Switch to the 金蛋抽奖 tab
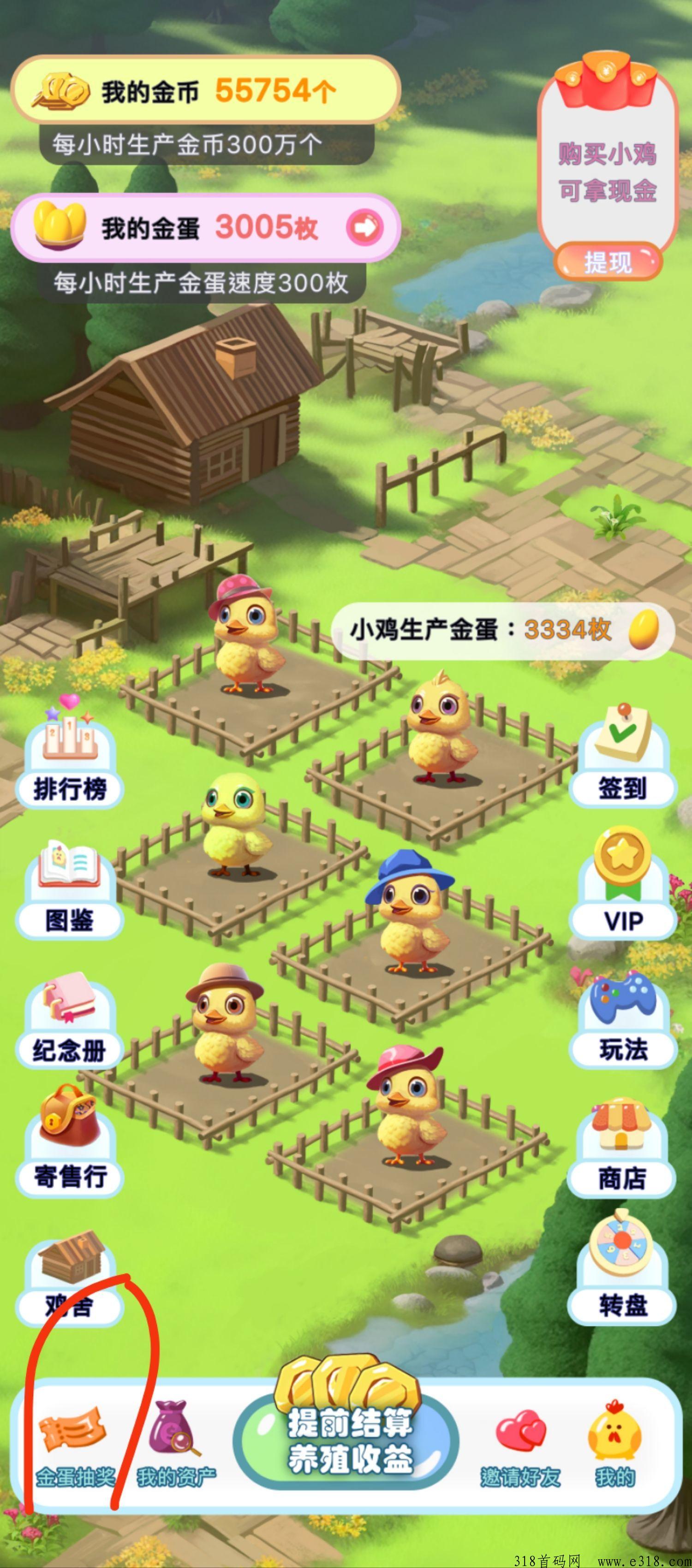 point(74,1446)
